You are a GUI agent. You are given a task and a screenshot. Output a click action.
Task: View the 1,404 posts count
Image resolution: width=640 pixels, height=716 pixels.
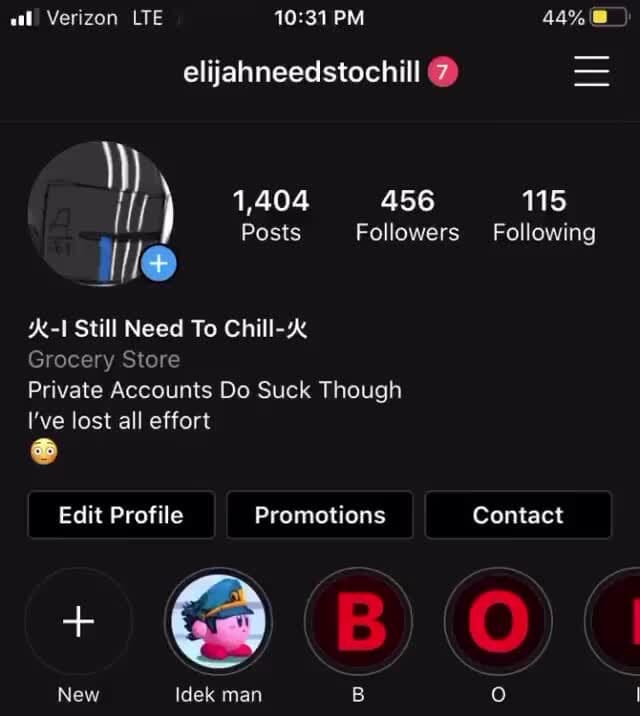pos(271,215)
